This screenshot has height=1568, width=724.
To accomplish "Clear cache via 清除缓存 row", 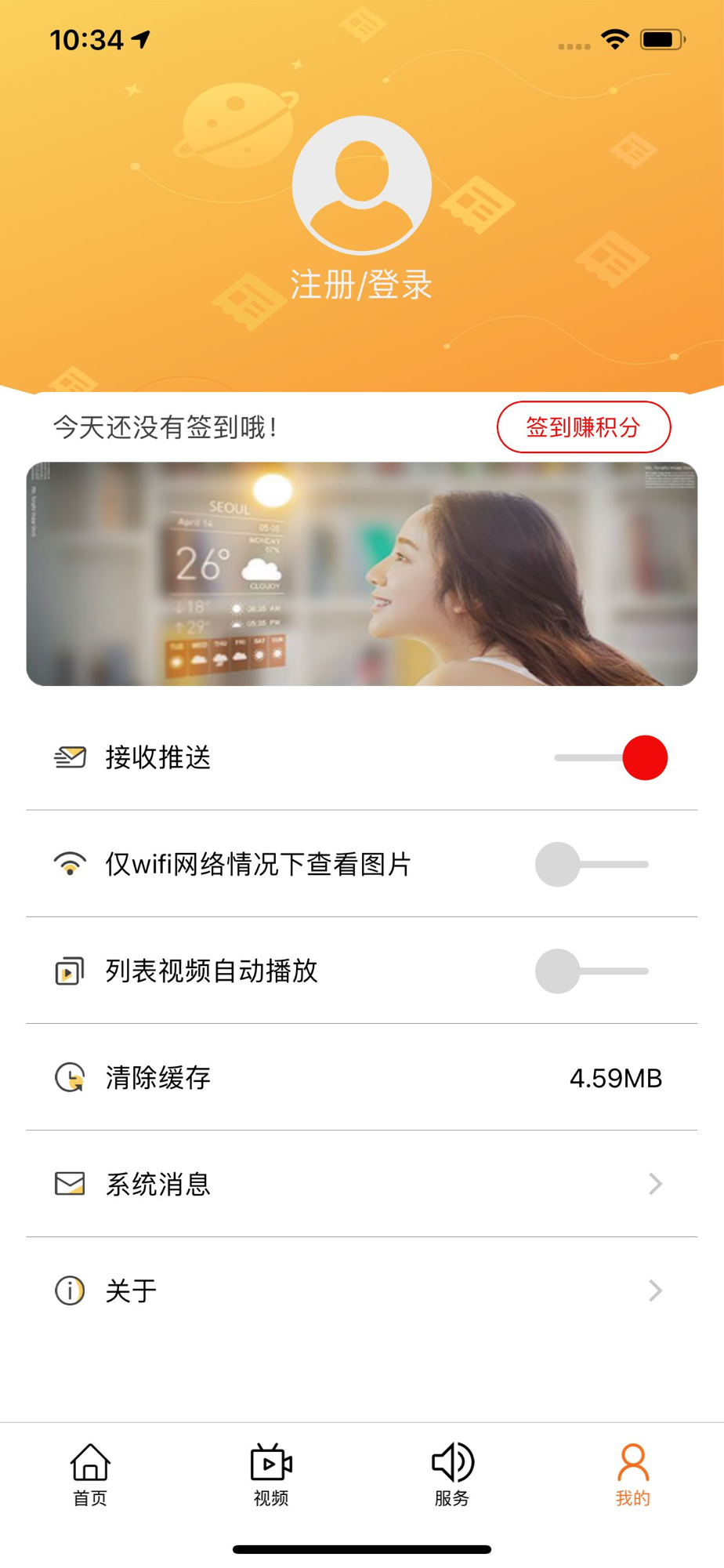I will pyautogui.click(x=361, y=1078).
